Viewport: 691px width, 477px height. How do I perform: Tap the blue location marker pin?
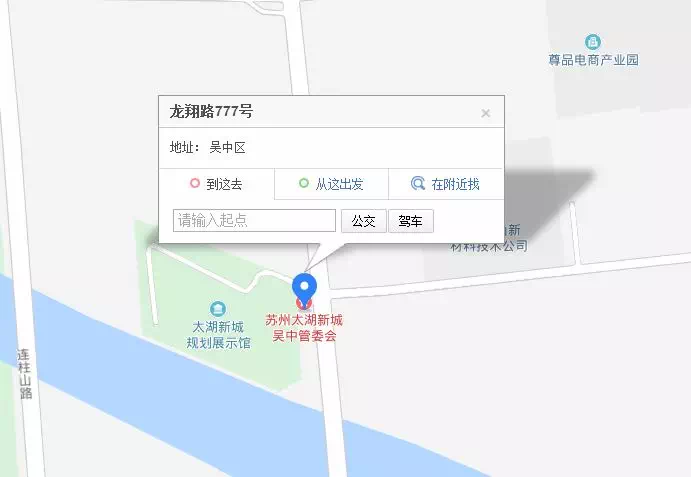pyautogui.click(x=304, y=288)
